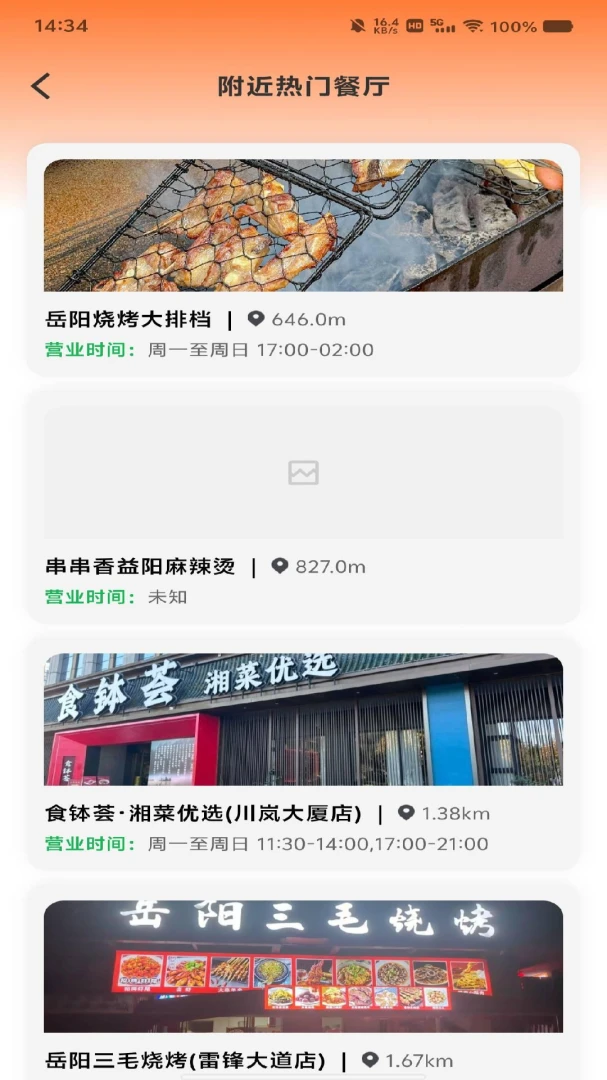This screenshot has width=607, height=1080.
Task: Select the 岳阳三毛烧烤(雷锋大道店) card
Action: pos(303,982)
